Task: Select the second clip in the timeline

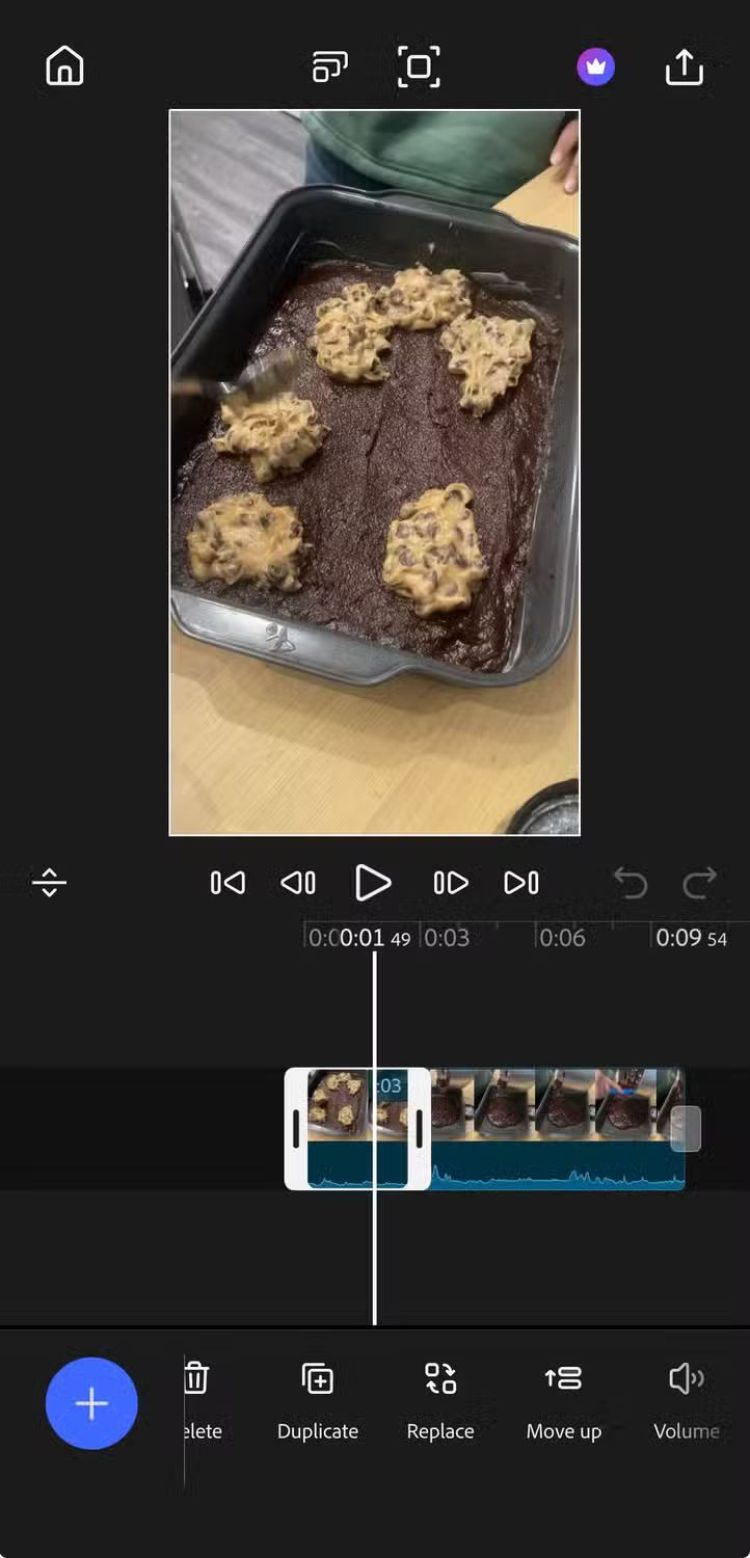Action: (x=555, y=1128)
